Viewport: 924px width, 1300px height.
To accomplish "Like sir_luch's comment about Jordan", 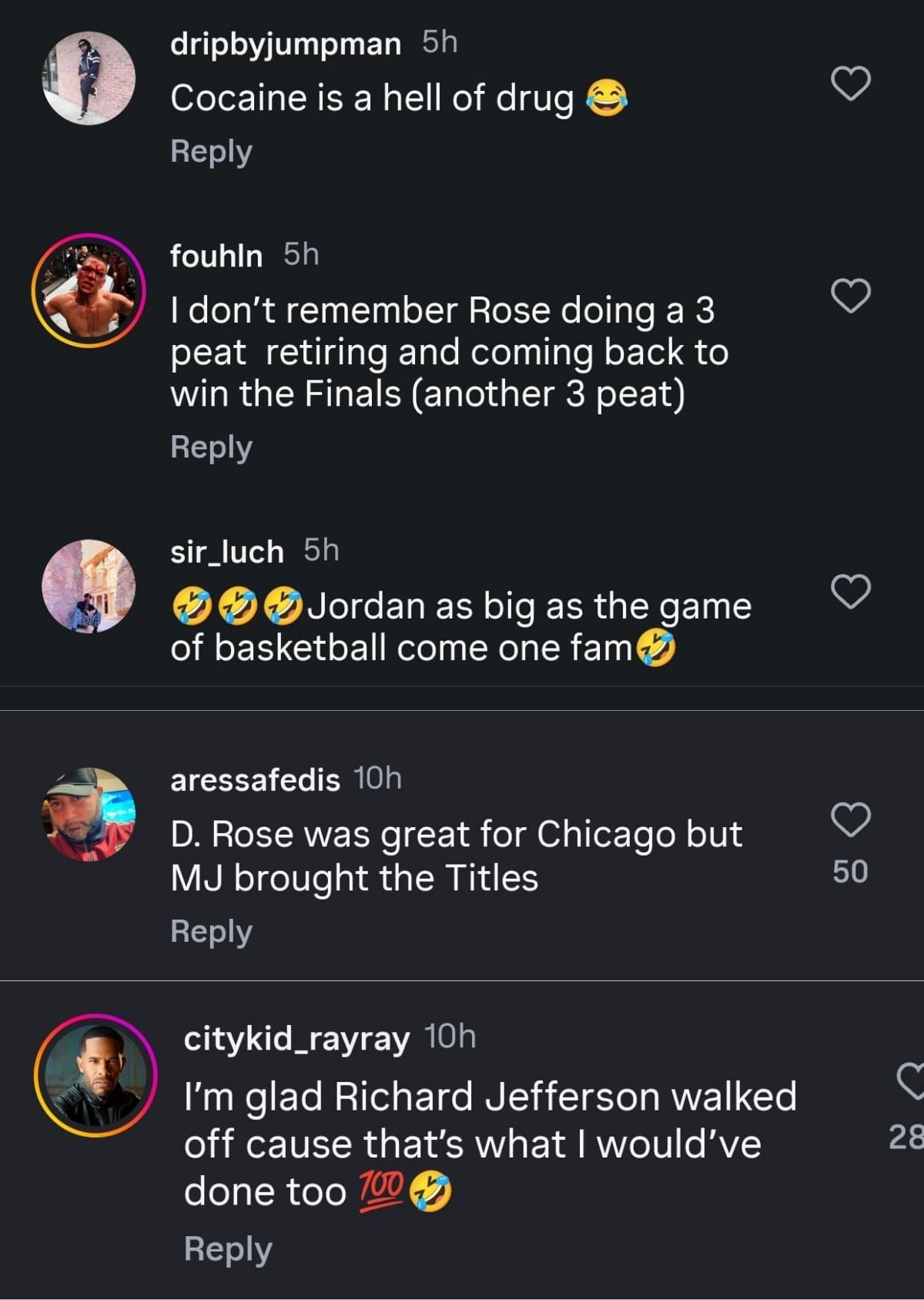I will pos(851,591).
